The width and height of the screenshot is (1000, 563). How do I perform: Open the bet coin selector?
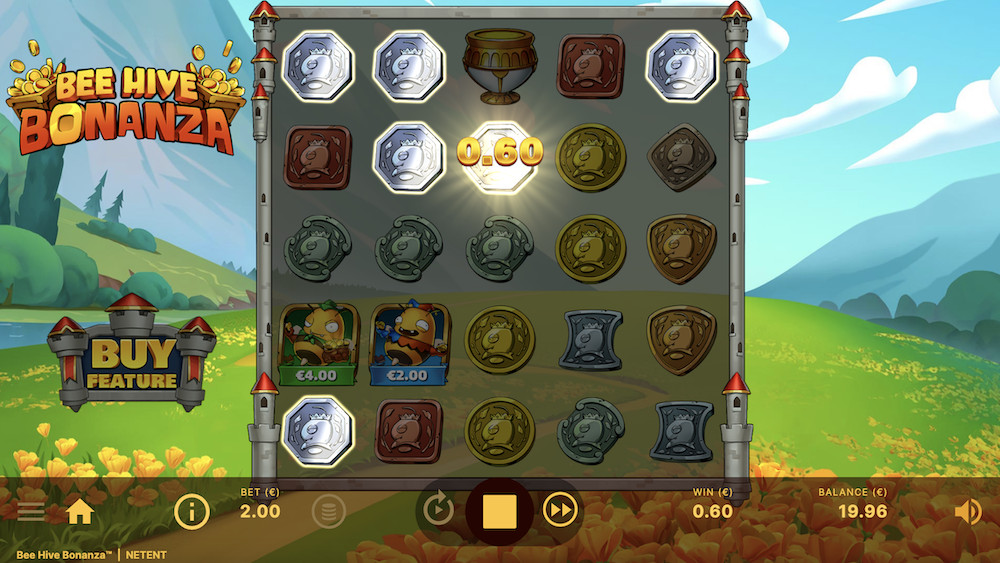click(328, 512)
